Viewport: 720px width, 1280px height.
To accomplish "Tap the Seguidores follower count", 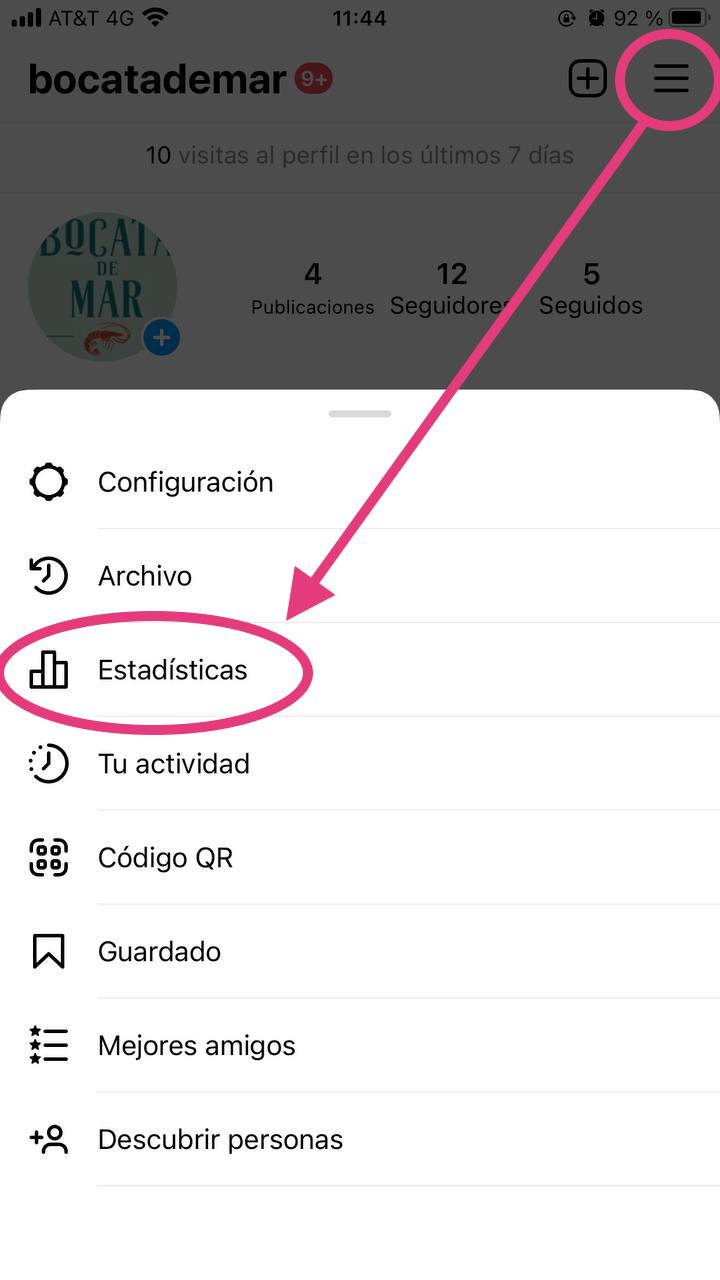I will click(451, 287).
